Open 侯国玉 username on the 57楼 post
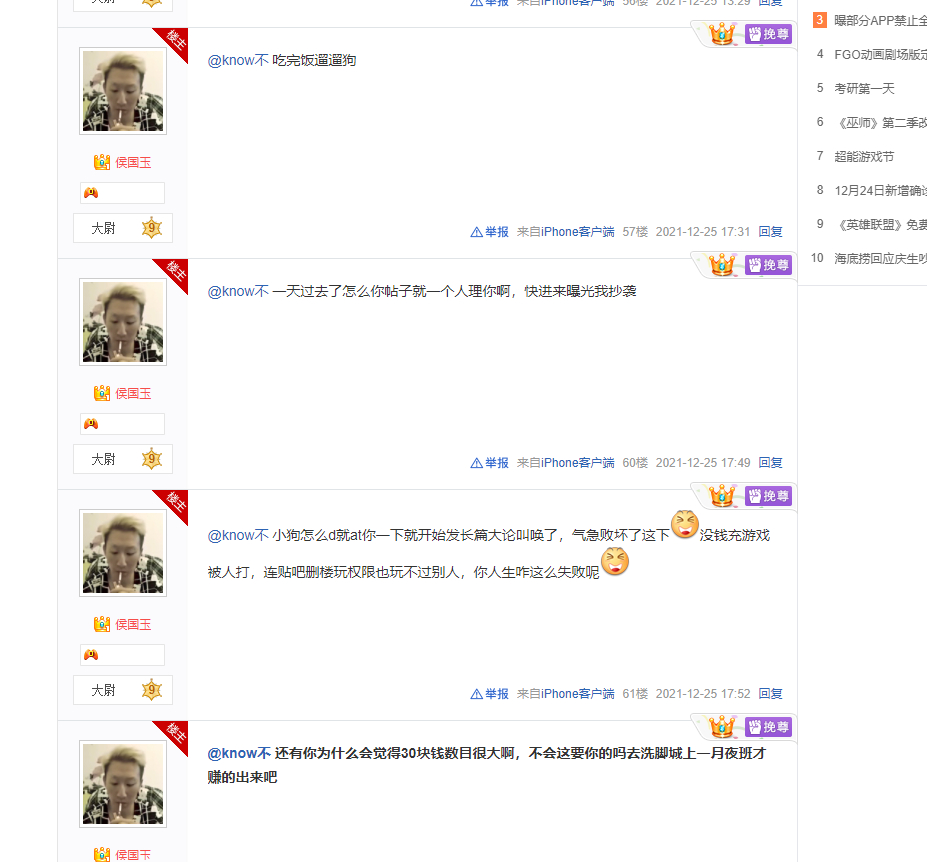Viewport: 927px width, 862px height. pos(133,162)
